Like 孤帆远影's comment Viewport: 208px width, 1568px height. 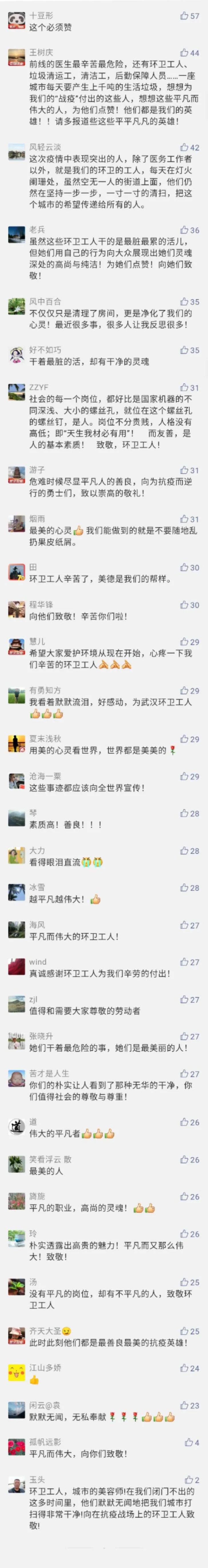tap(189, 1442)
